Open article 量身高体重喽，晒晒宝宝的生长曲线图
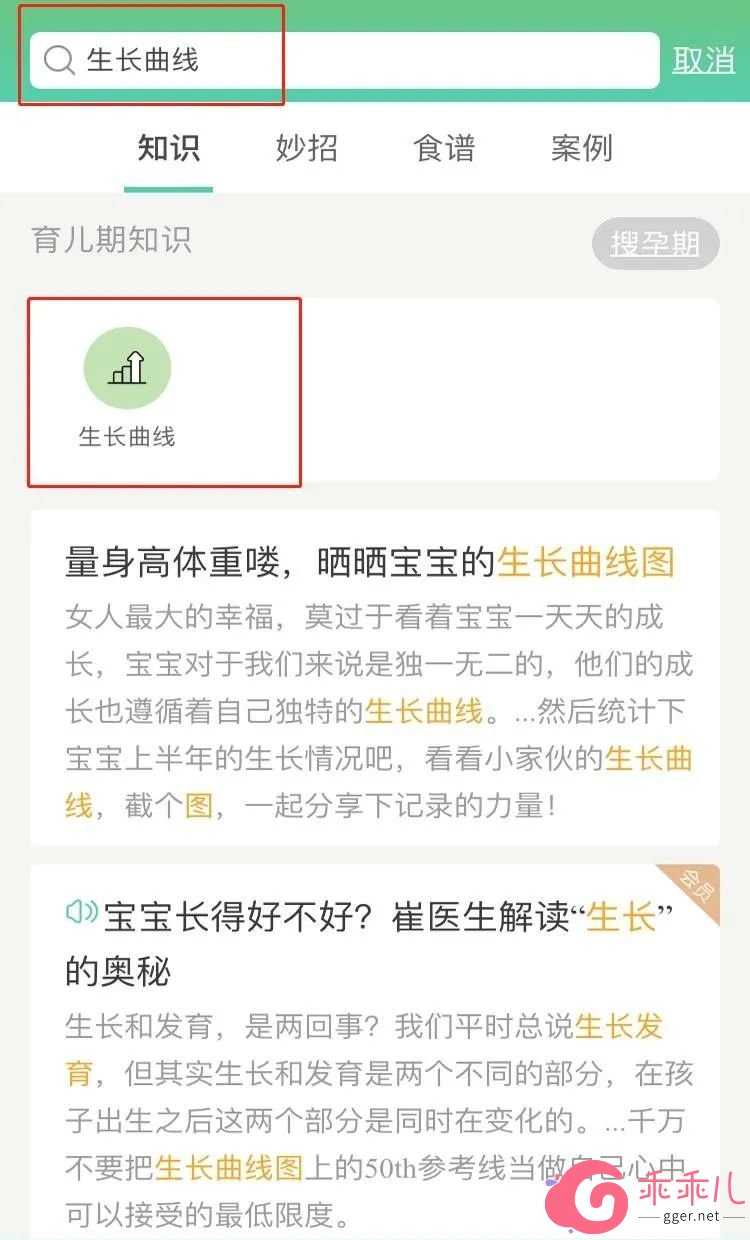The height and width of the screenshot is (1240, 750). (370, 562)
